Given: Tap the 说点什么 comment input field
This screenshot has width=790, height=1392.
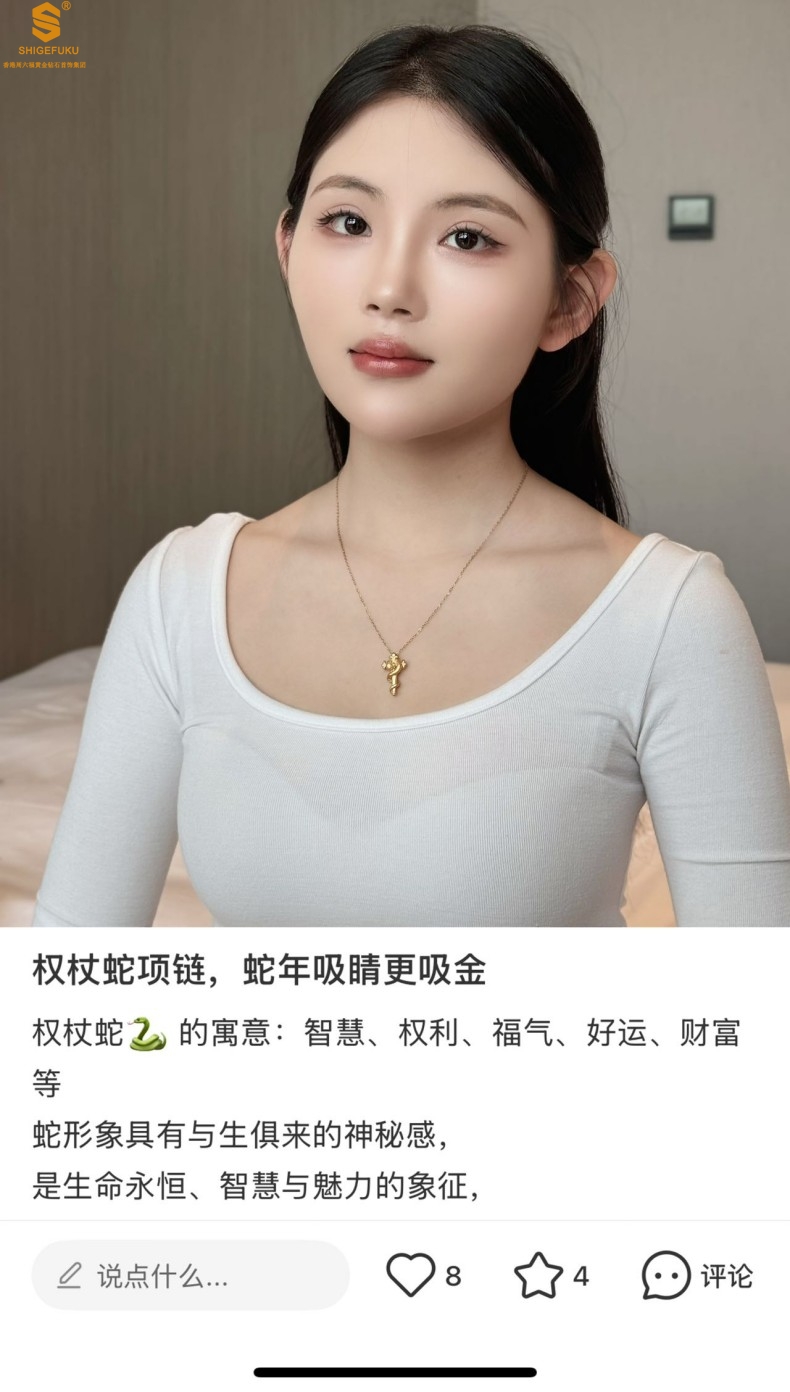Looking at the screenshot, I should 190,1275.
